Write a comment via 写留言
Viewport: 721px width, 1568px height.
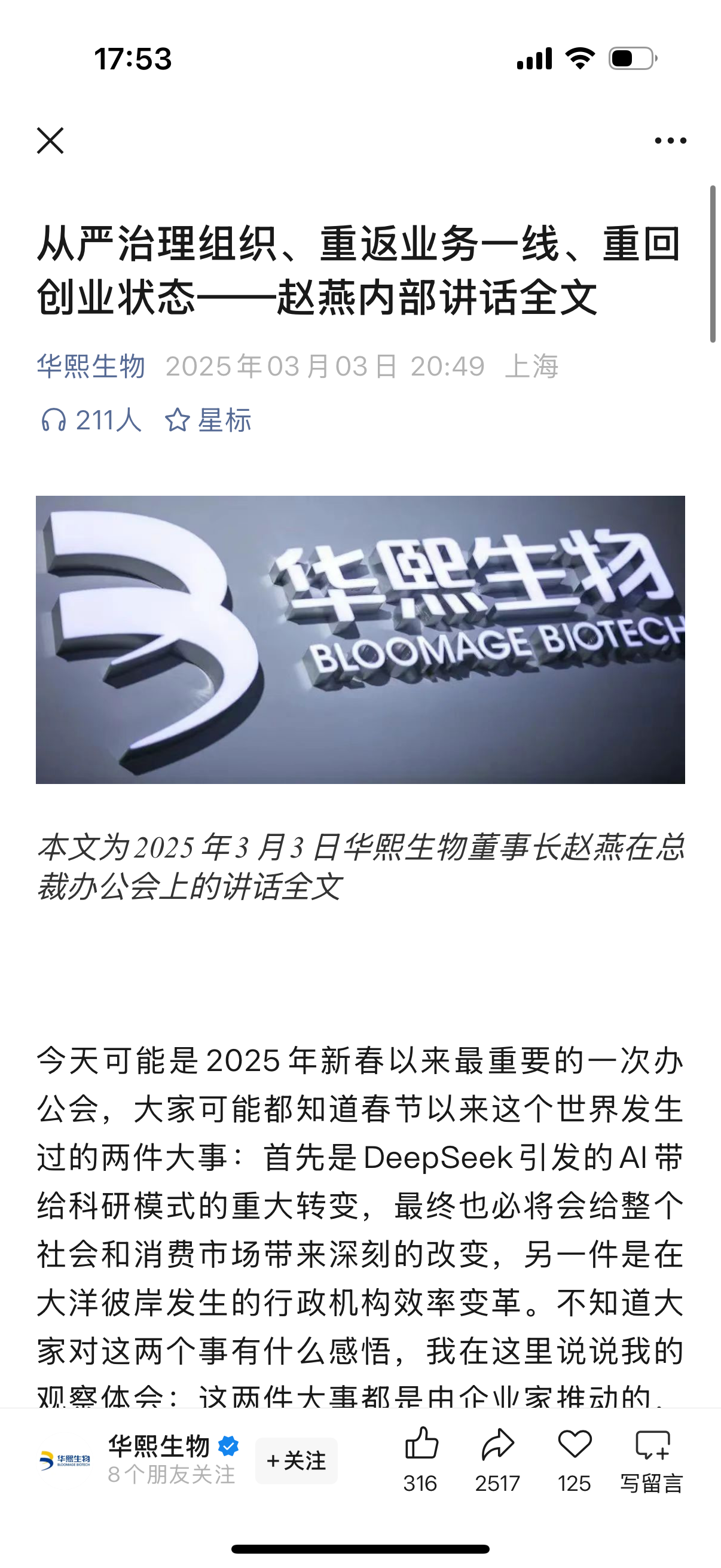pos(652,1458)
